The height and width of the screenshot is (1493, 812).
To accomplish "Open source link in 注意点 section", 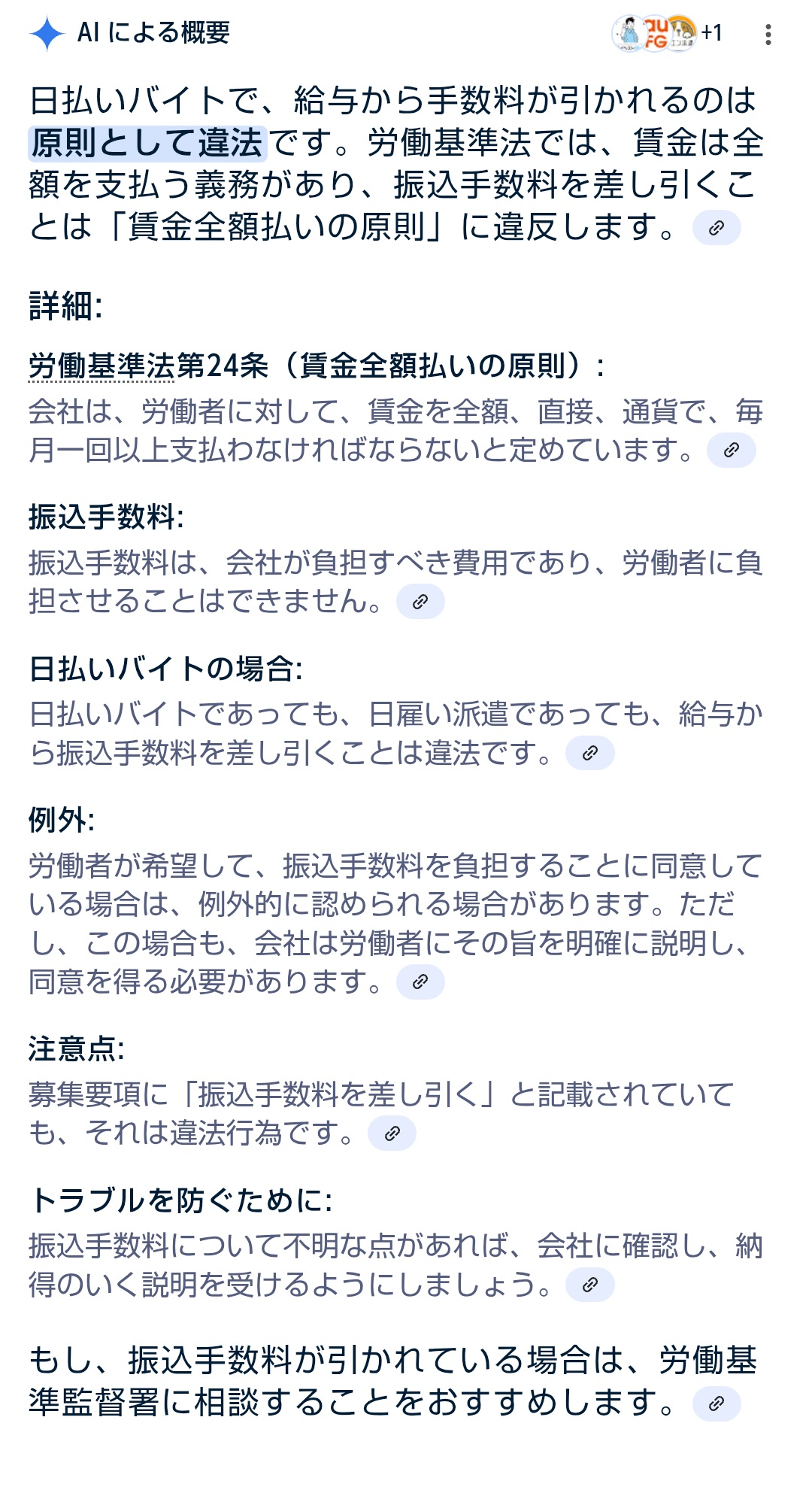I will tap(392, 1133).
